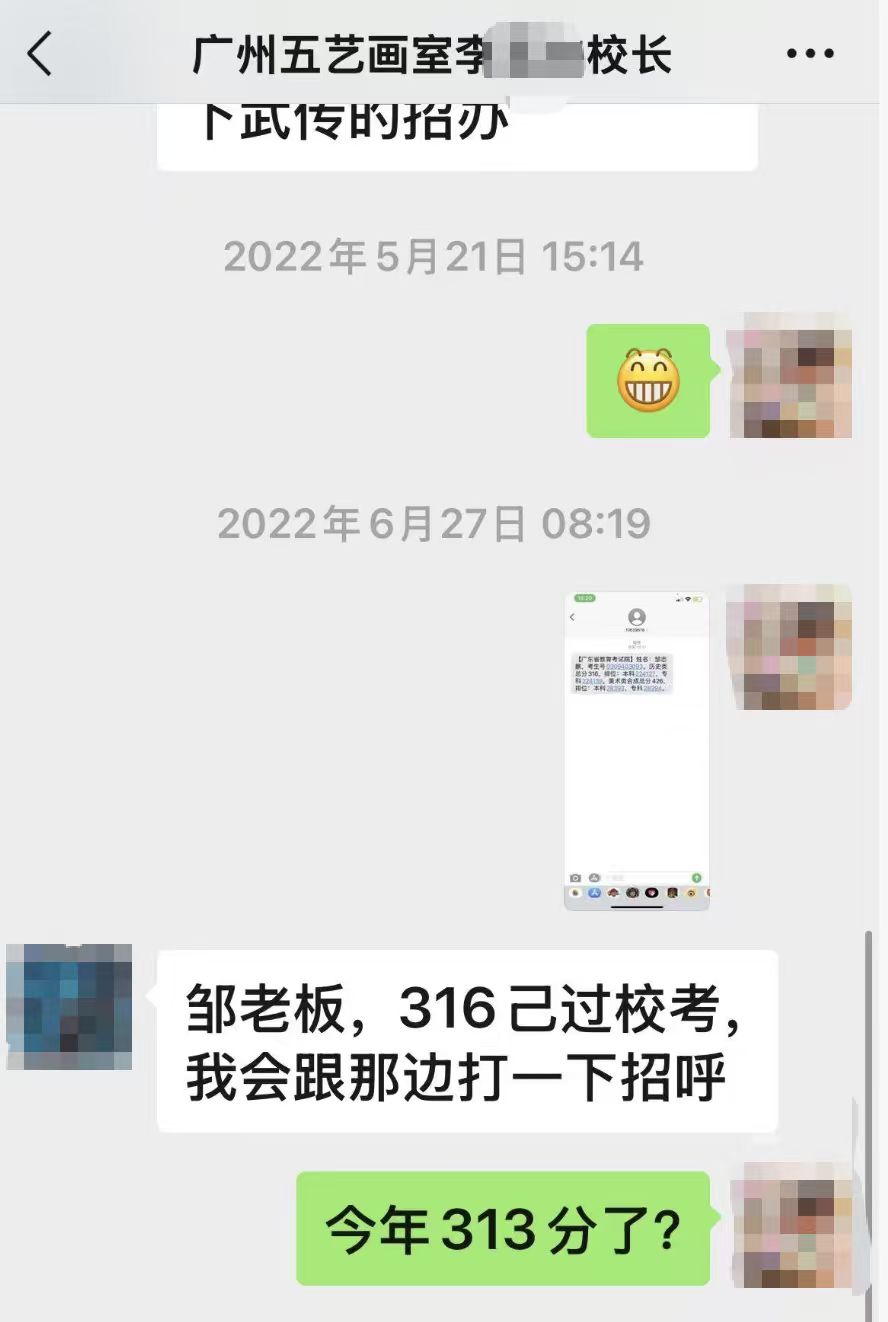Tap your avatar next to grinning emoji
The image size is (888, 1322).
(x=789, y=376)
